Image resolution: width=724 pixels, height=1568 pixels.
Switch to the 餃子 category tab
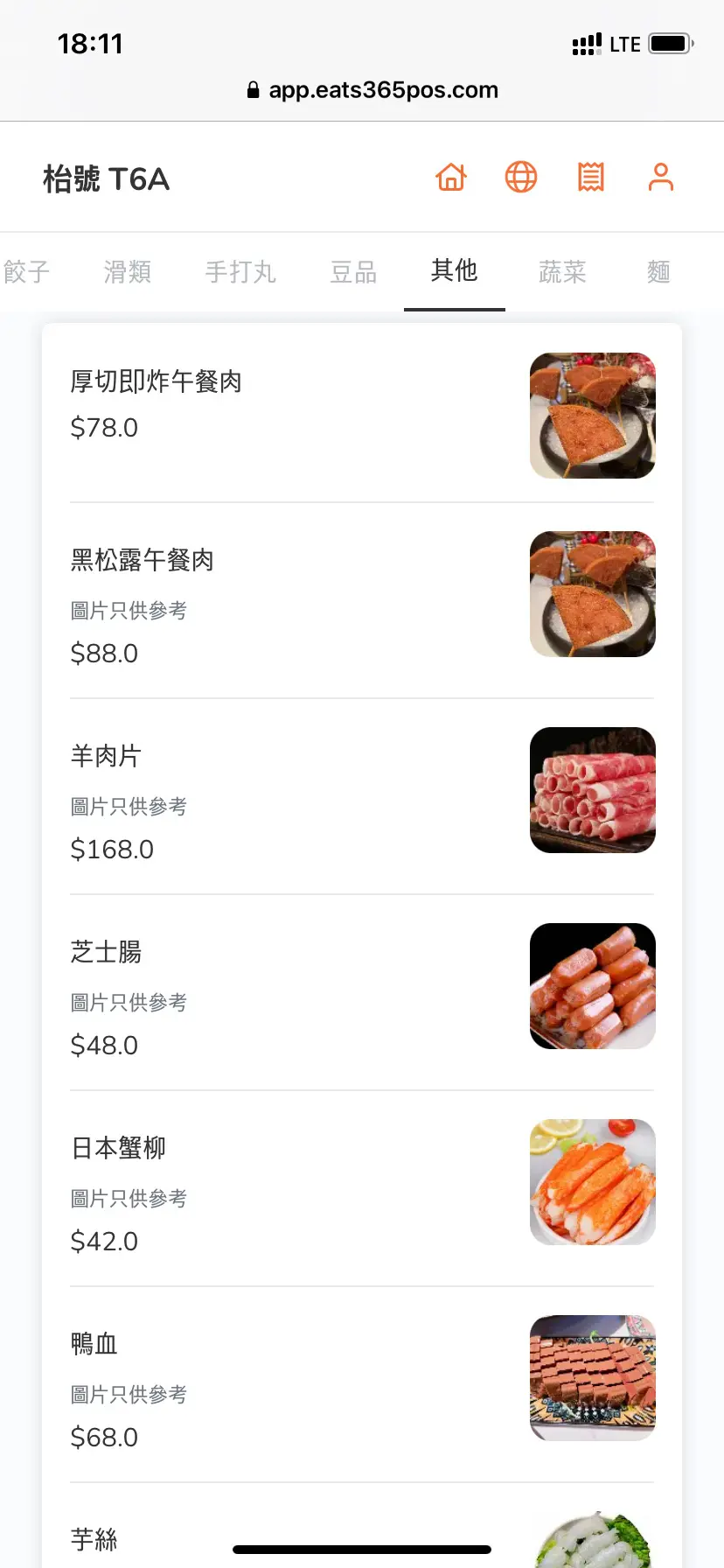point(26,272)
